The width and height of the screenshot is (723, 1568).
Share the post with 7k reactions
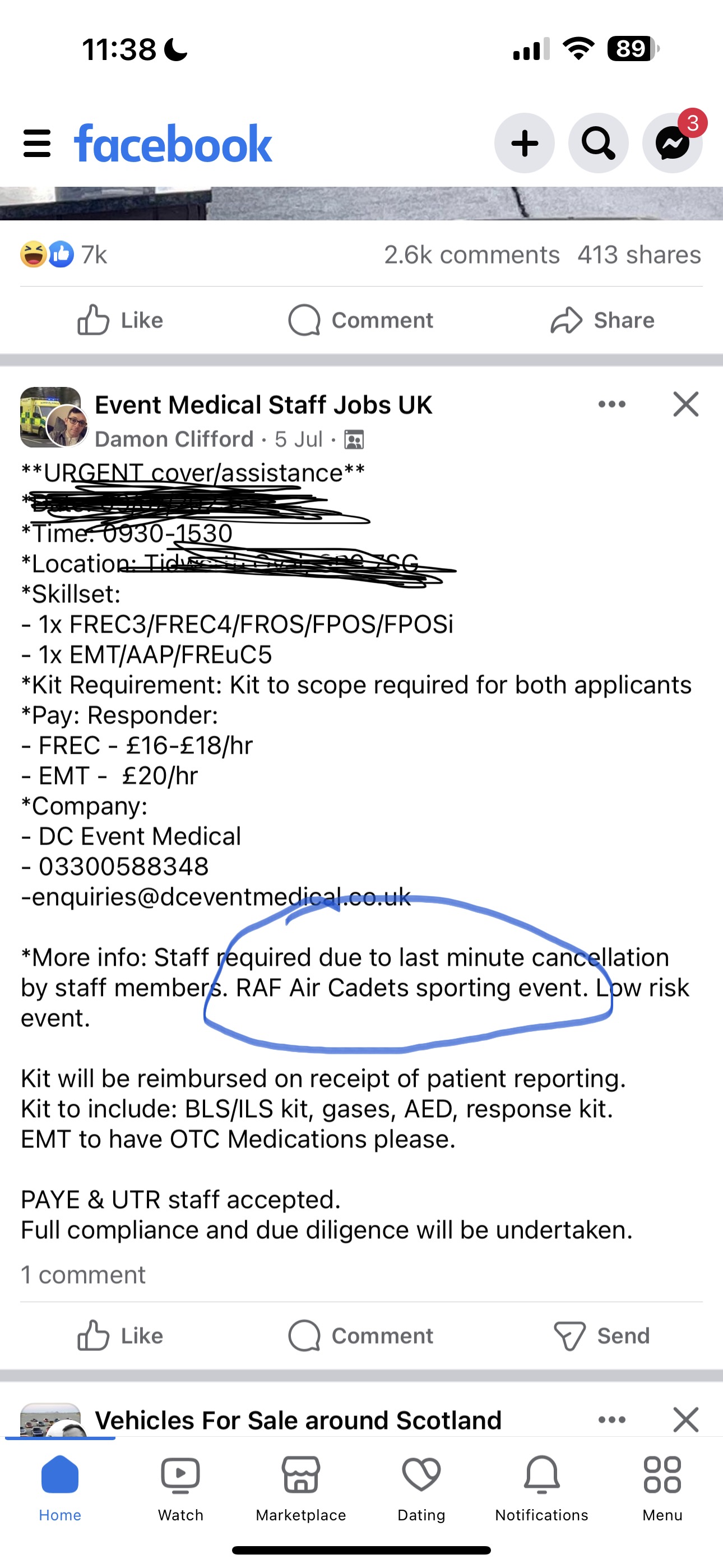tap(602, 320)
